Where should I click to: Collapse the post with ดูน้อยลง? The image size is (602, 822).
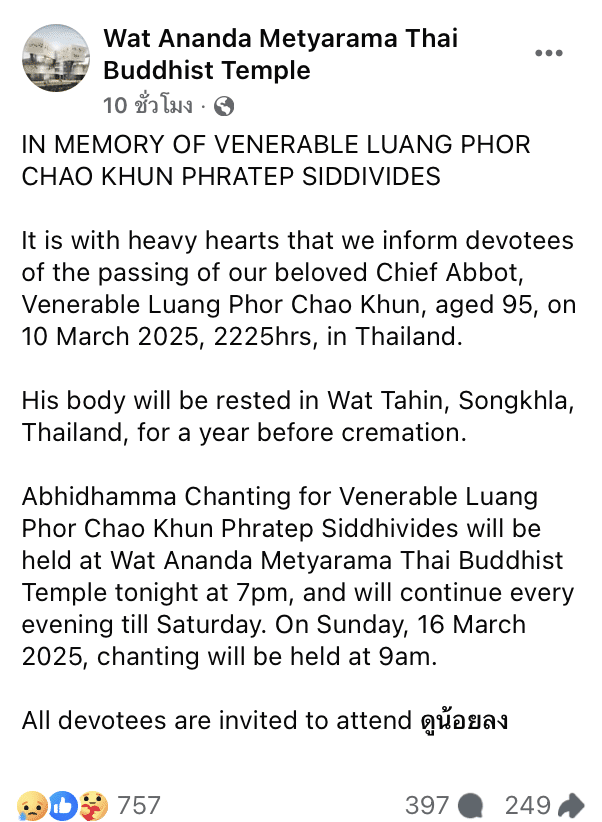[464, 720]
